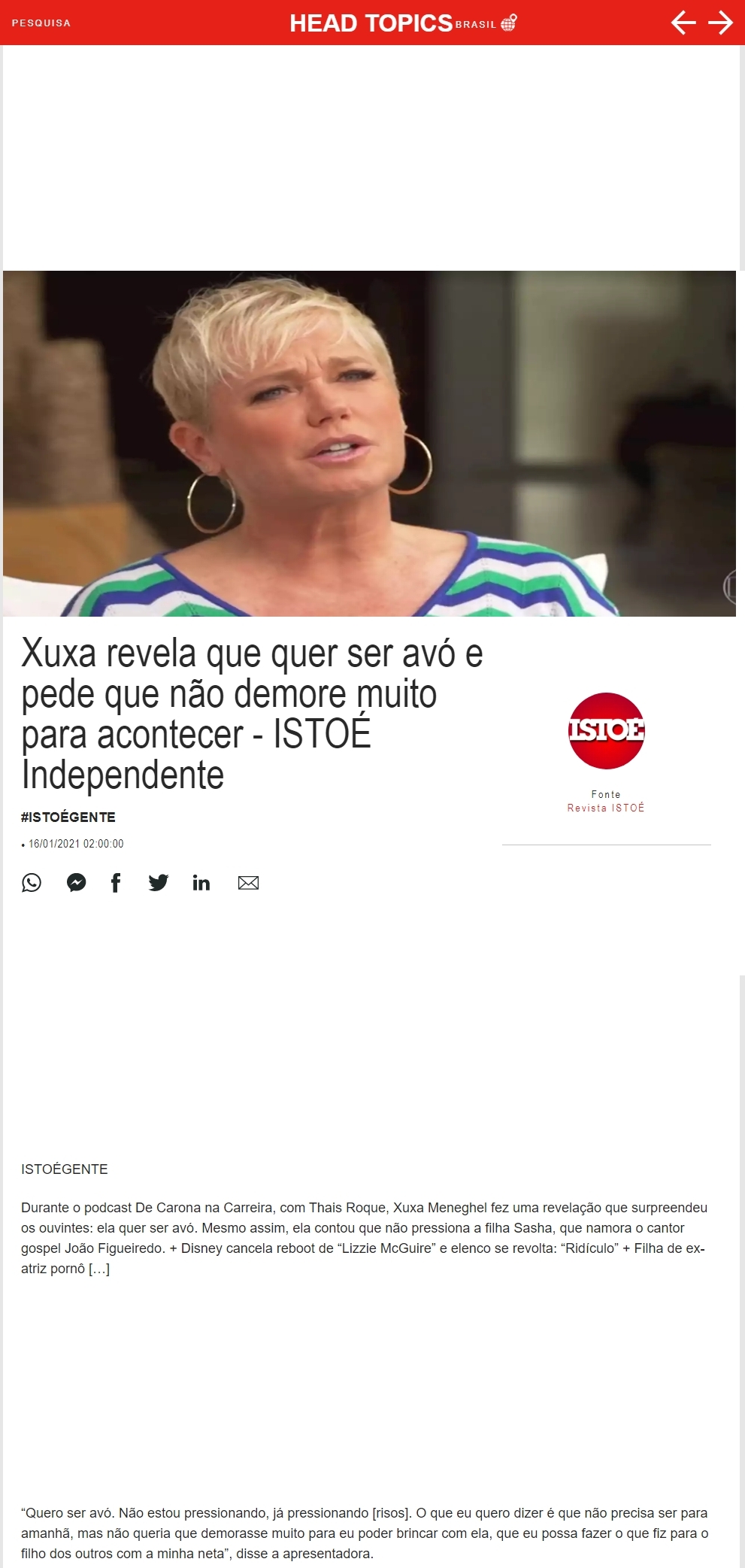This screenshot has height=1568, width=745.
Task: Open the Revista ISTOÉ source link
Action: [606, 808]
